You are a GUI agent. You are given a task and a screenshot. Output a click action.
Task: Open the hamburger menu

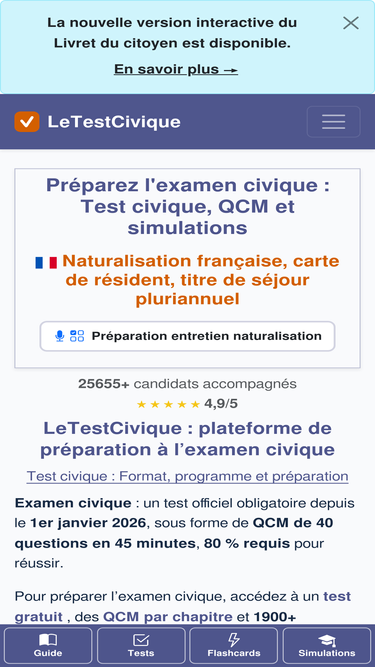pos(333,122)
